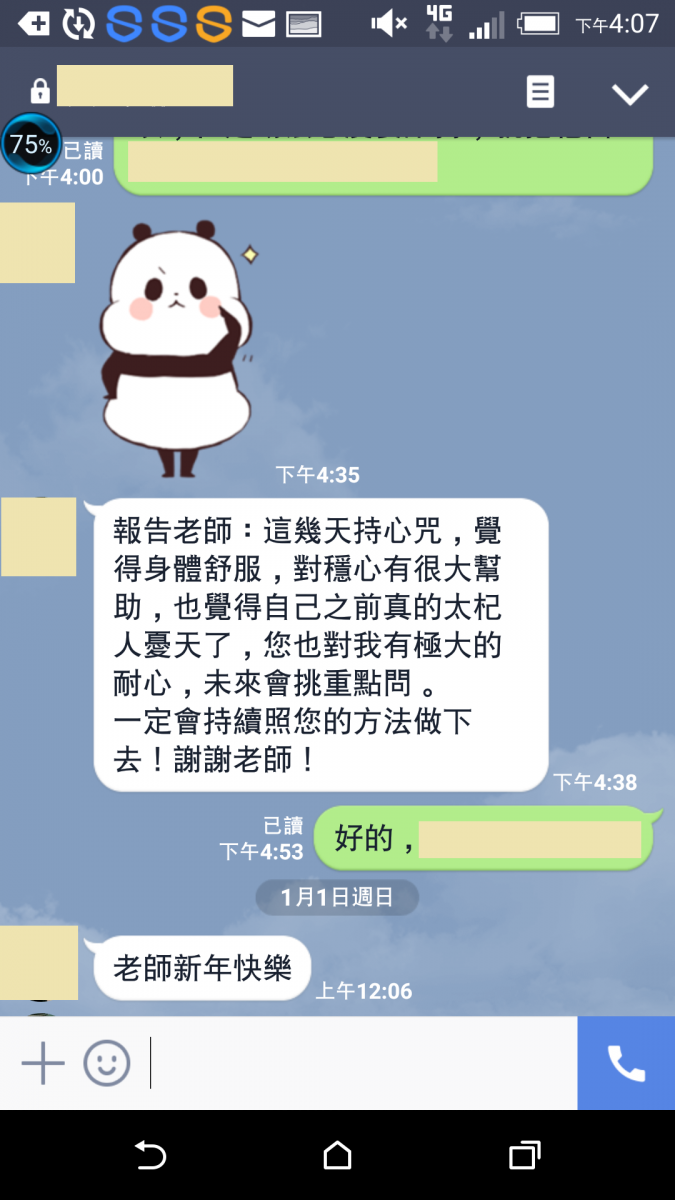Open the emoji sticker picker

107,1063
